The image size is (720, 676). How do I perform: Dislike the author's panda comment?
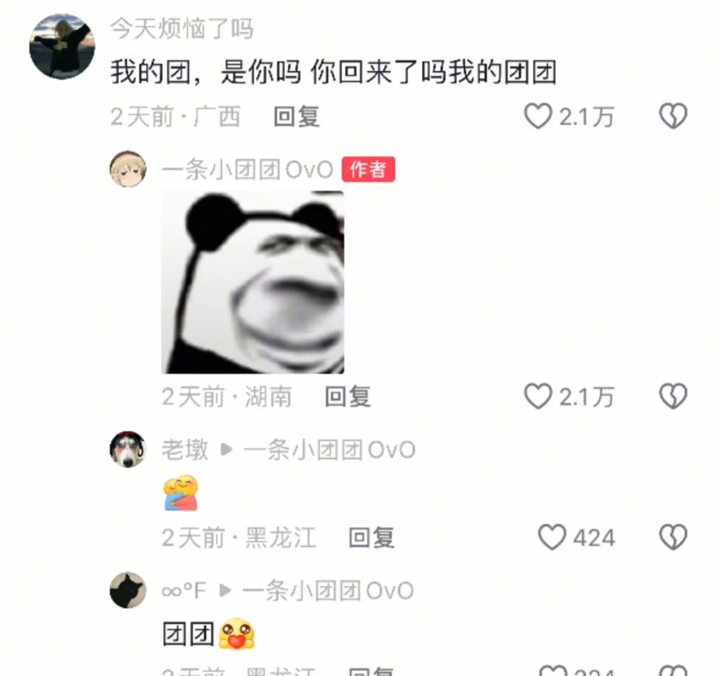(673, 397)
